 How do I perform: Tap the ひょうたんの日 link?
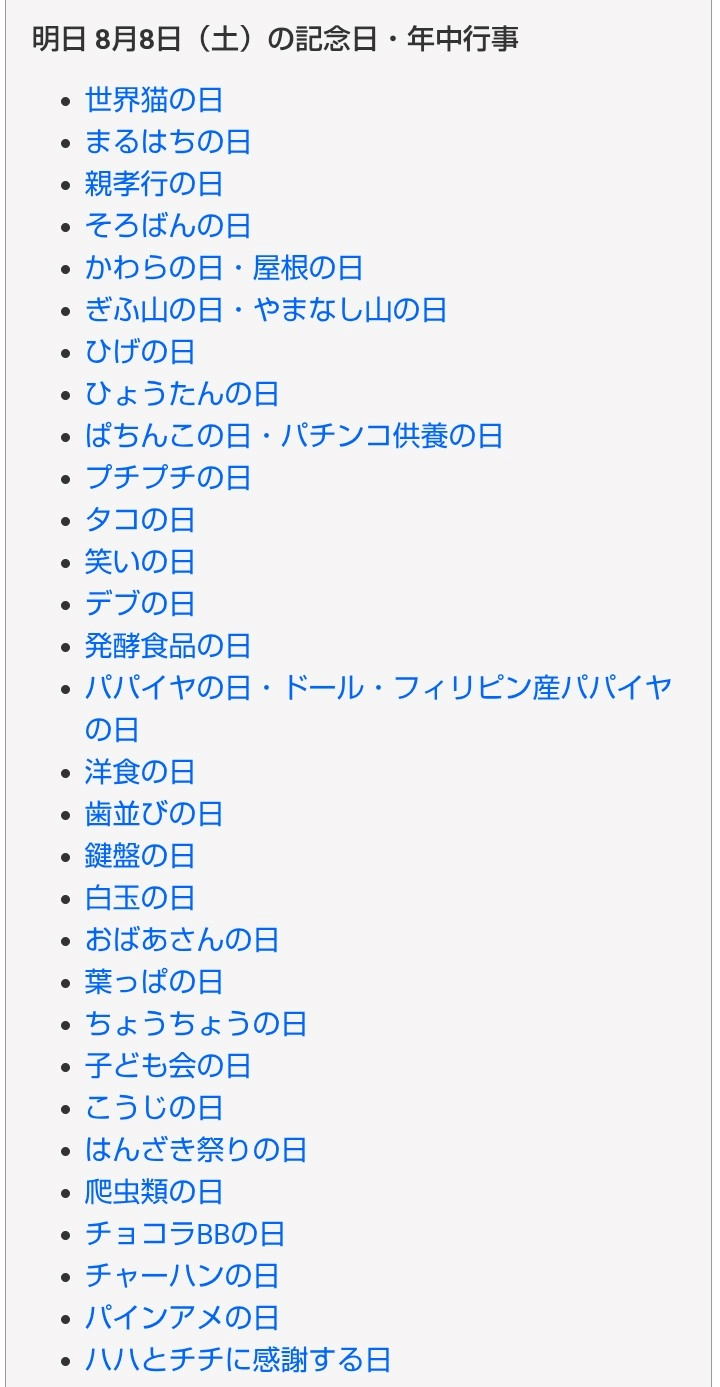tap(182, 394)
